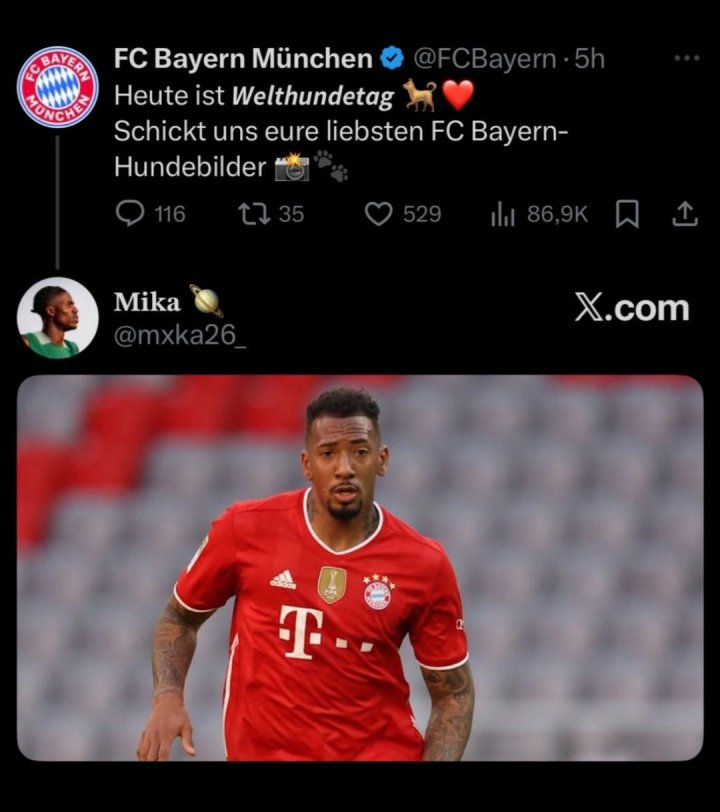The width and height of the screenshot is (720, 812).
Task: Open the overflow menu on FC Bayern's tweet
Action: click(x=686, y=58)
